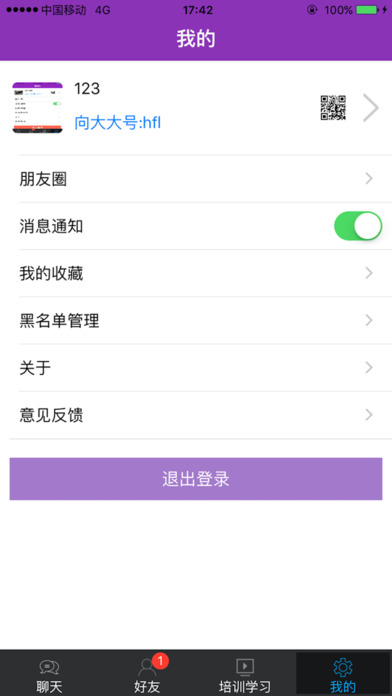Open 黑名单管理 blacklist settings
This screenshot has width=392, height=696.
click(196, 320)
